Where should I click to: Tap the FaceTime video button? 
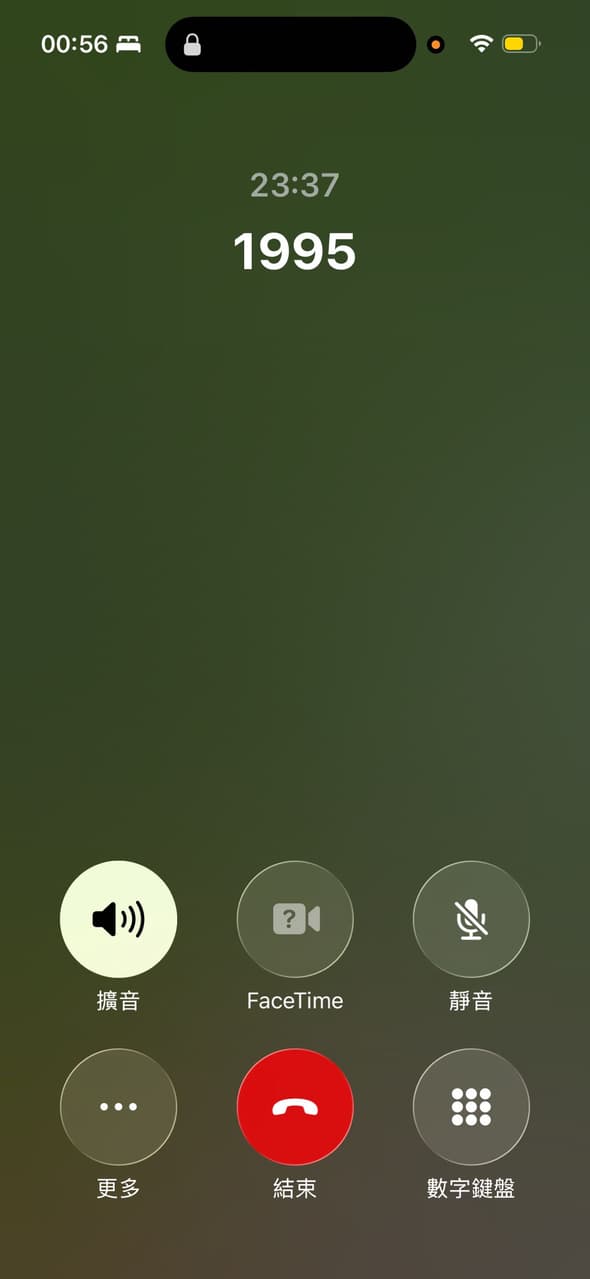tap(295, 919)
